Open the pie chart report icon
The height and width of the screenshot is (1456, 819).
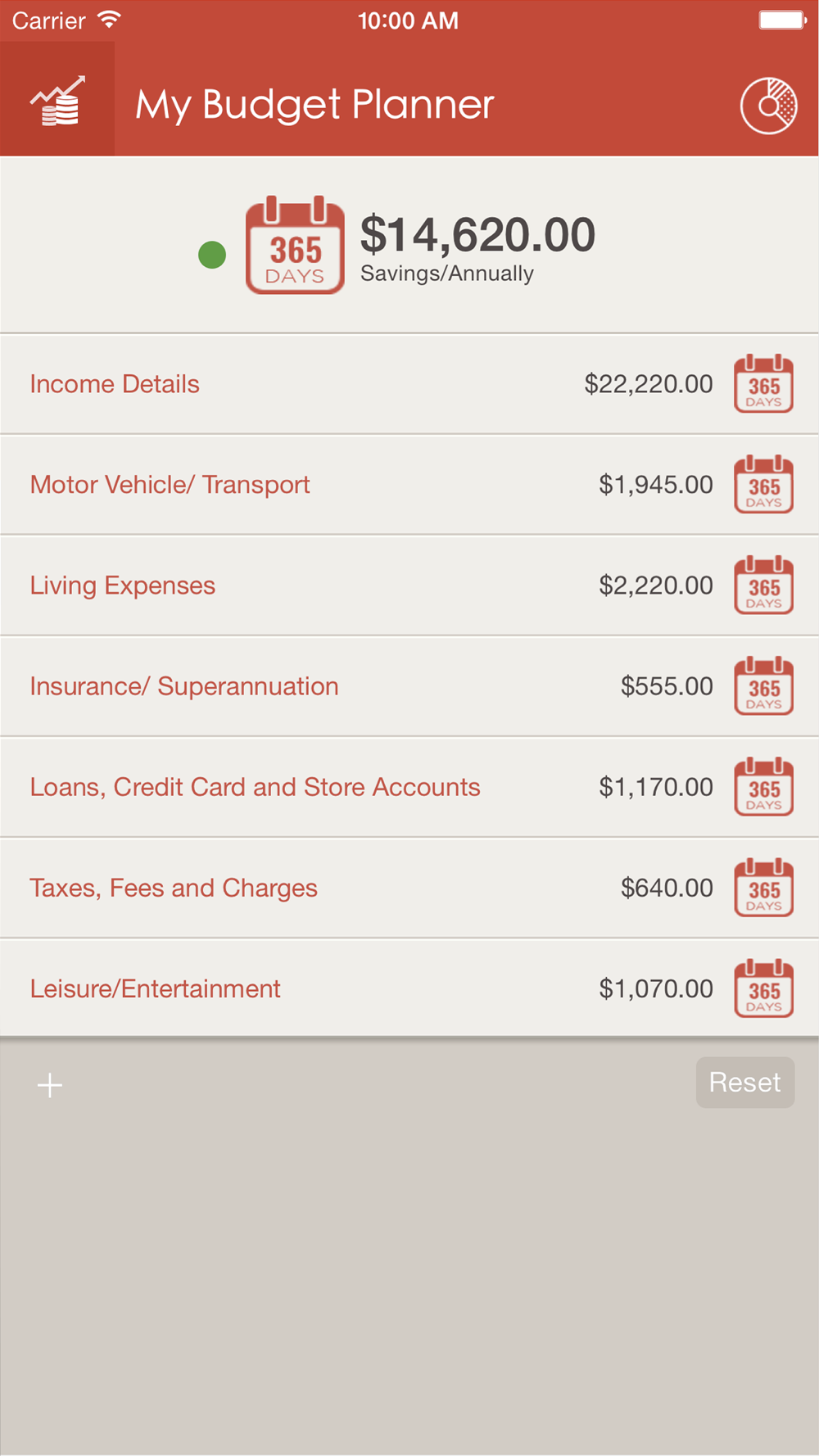click(768, 106)
